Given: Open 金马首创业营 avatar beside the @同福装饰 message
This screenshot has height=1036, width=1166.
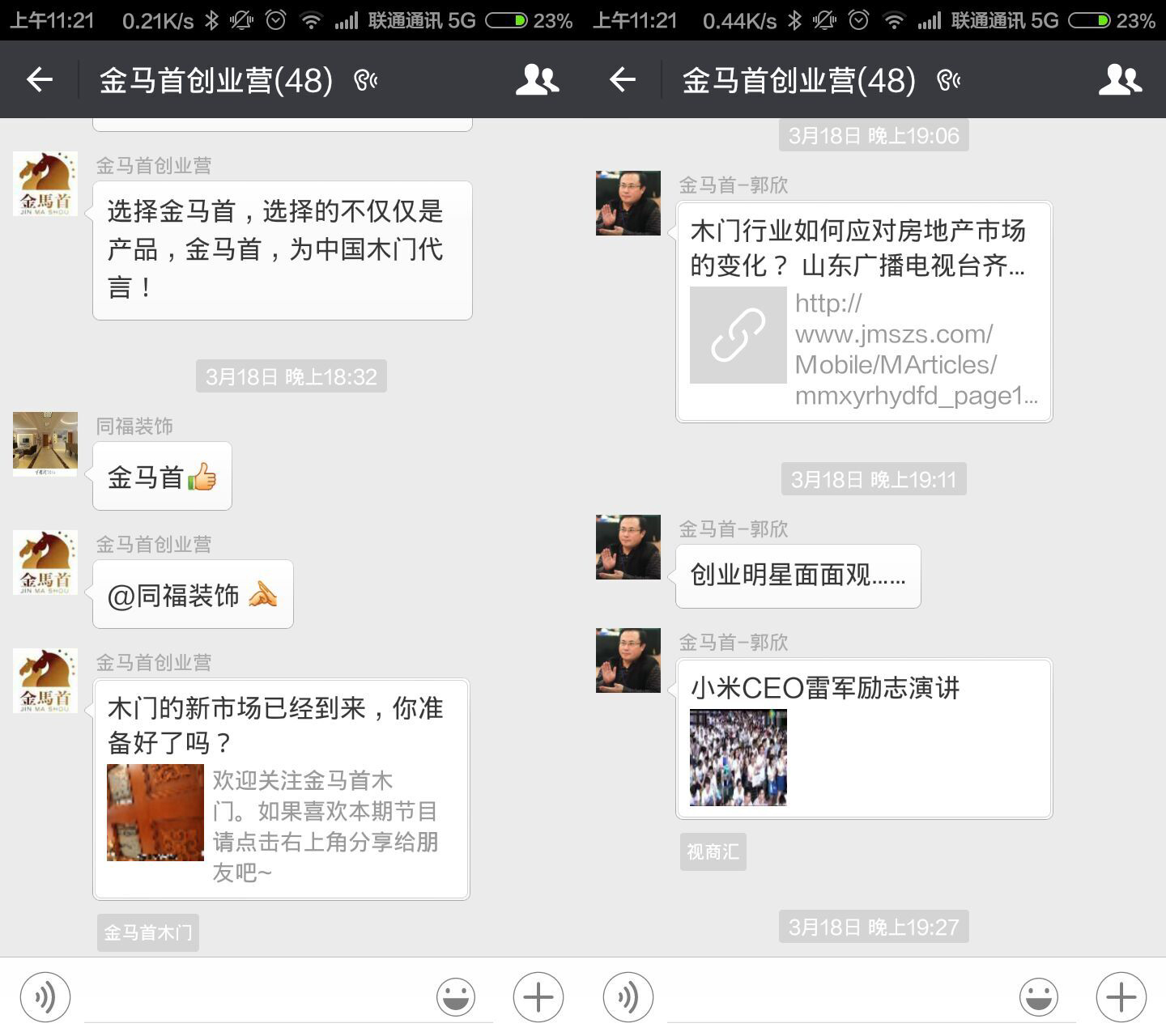Looking at the screenshot, I should (45, 563).
